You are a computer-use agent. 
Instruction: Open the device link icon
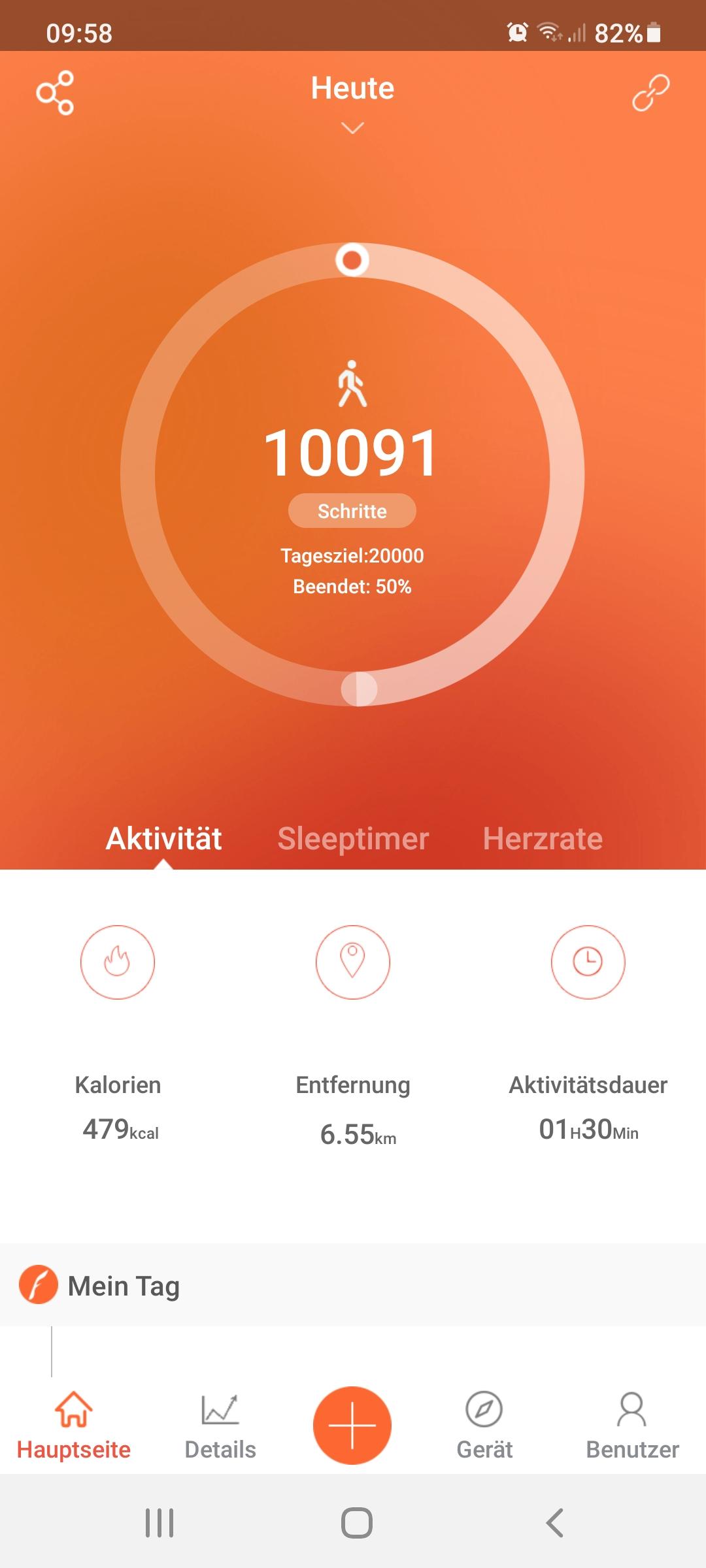click(x=650, y=93)
